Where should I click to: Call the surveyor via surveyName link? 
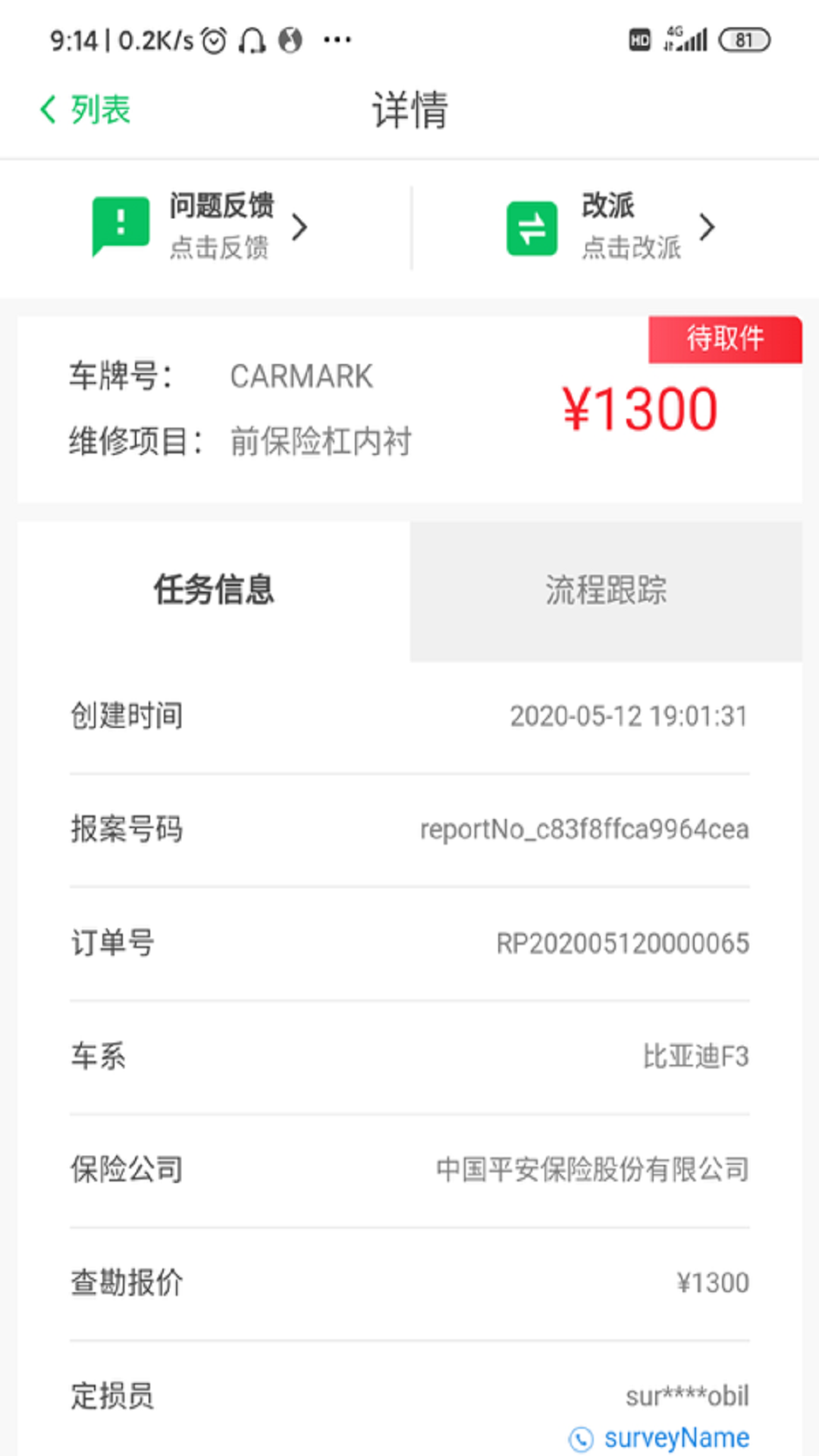(660, 1438)
